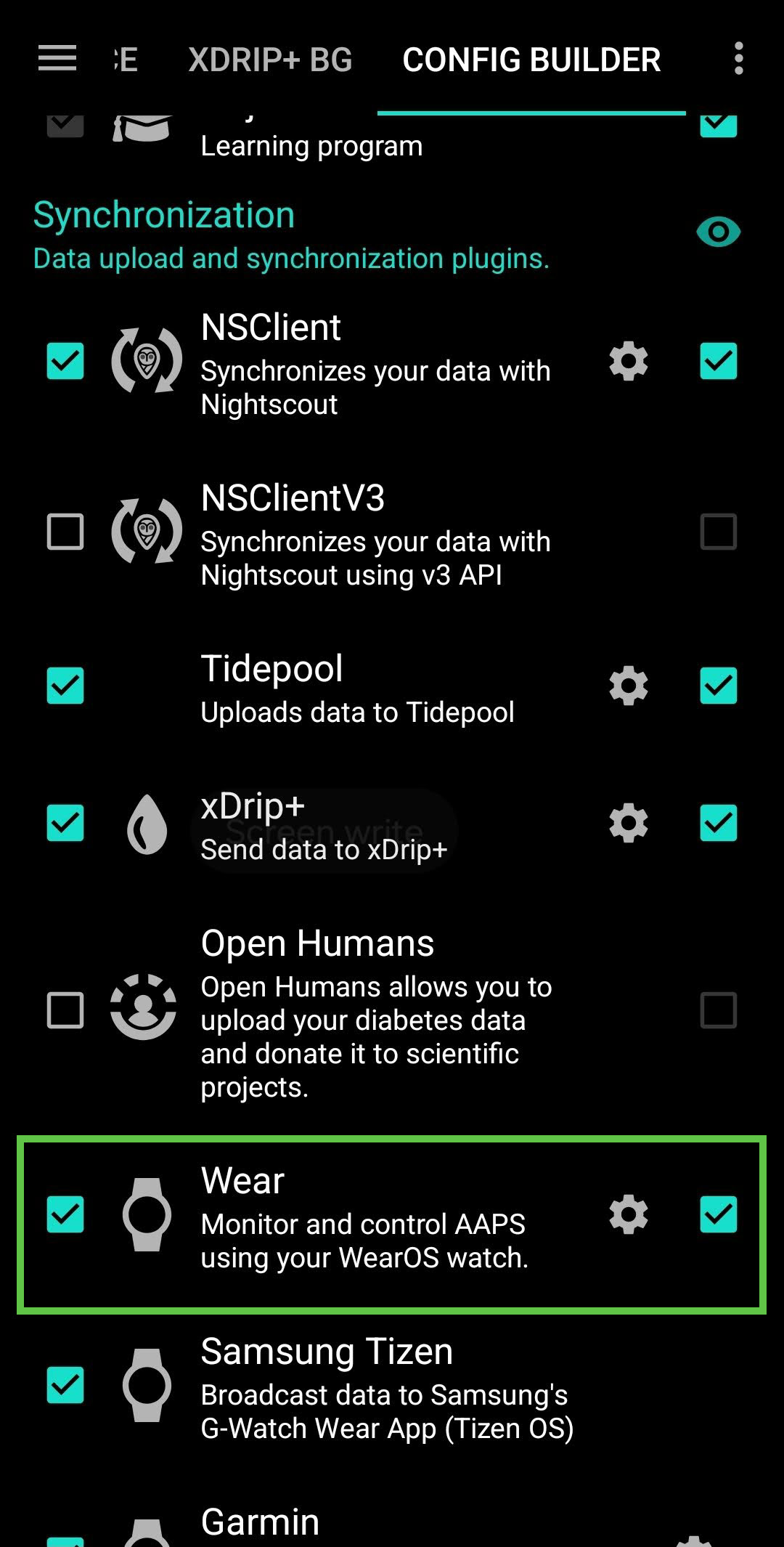Enable the NSClientV3 plugin checkbox
Viewport: 784px width, 1547px height.
coord(65,532)
